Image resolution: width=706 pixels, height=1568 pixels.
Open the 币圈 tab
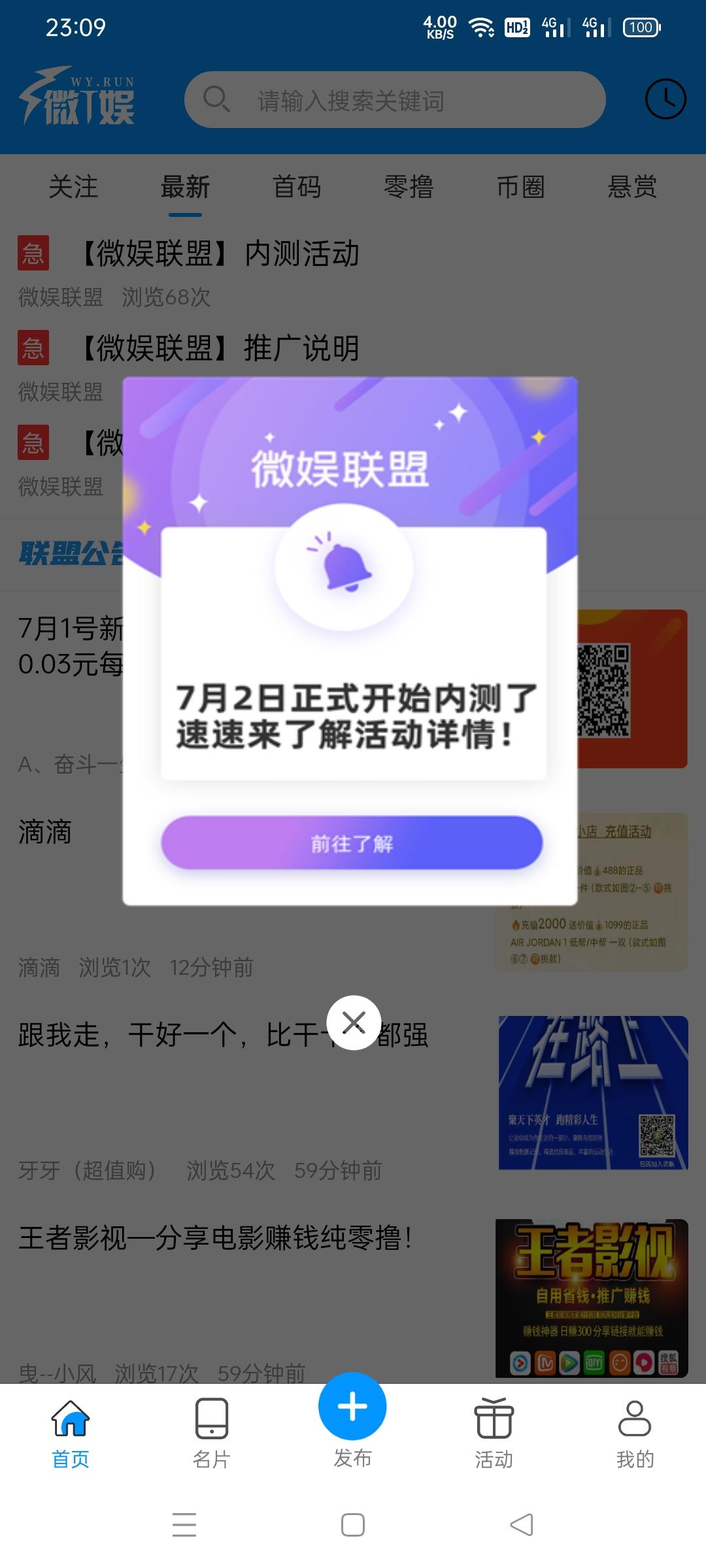(520, 188)
